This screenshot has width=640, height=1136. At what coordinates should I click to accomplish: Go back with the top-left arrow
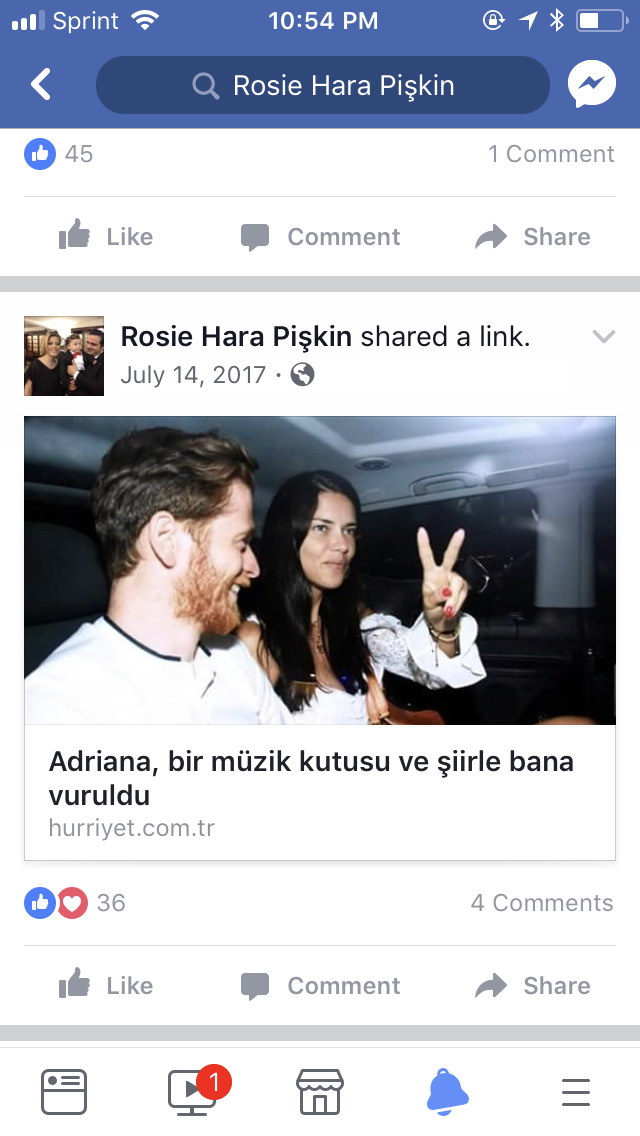pyautogui.click(x=41, y=85)
